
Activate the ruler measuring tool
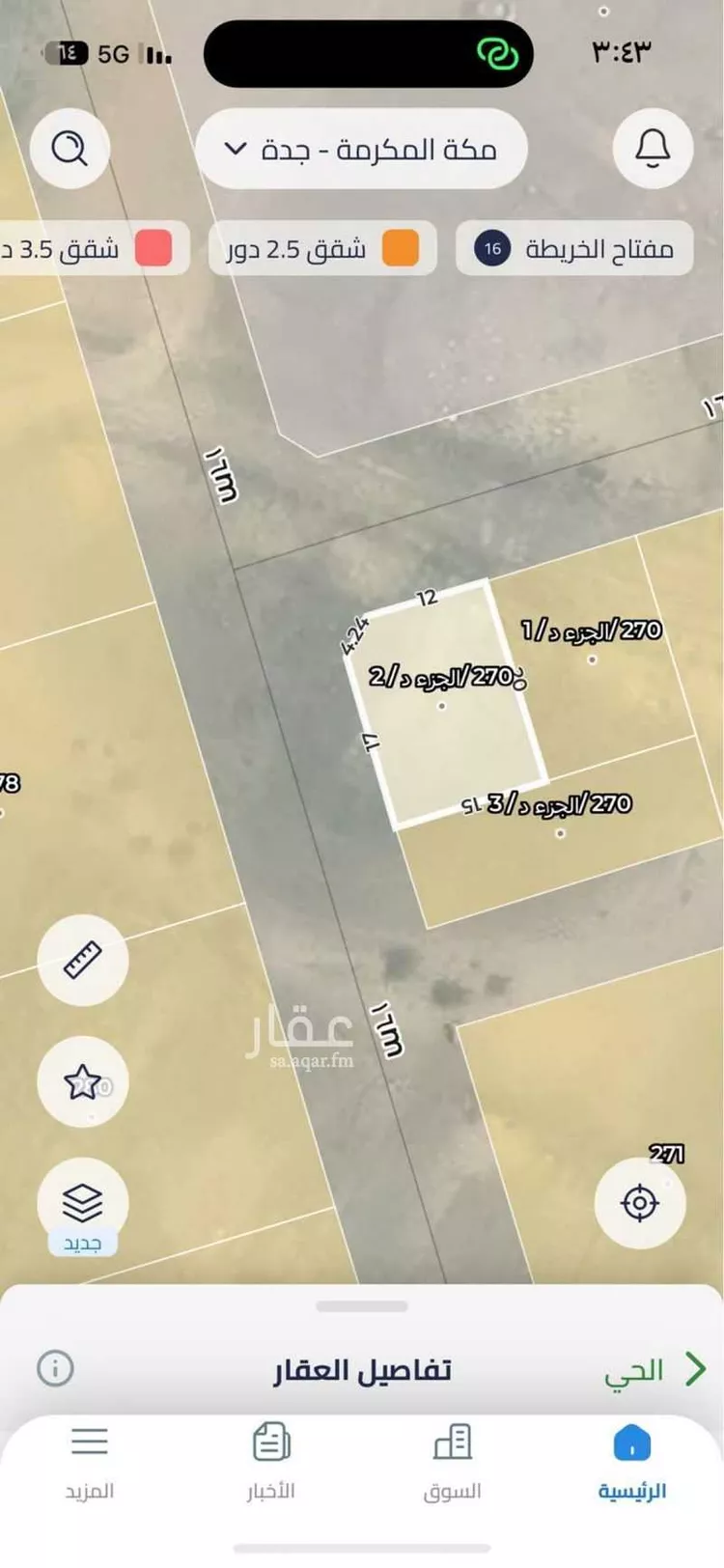tap(83, 961)
